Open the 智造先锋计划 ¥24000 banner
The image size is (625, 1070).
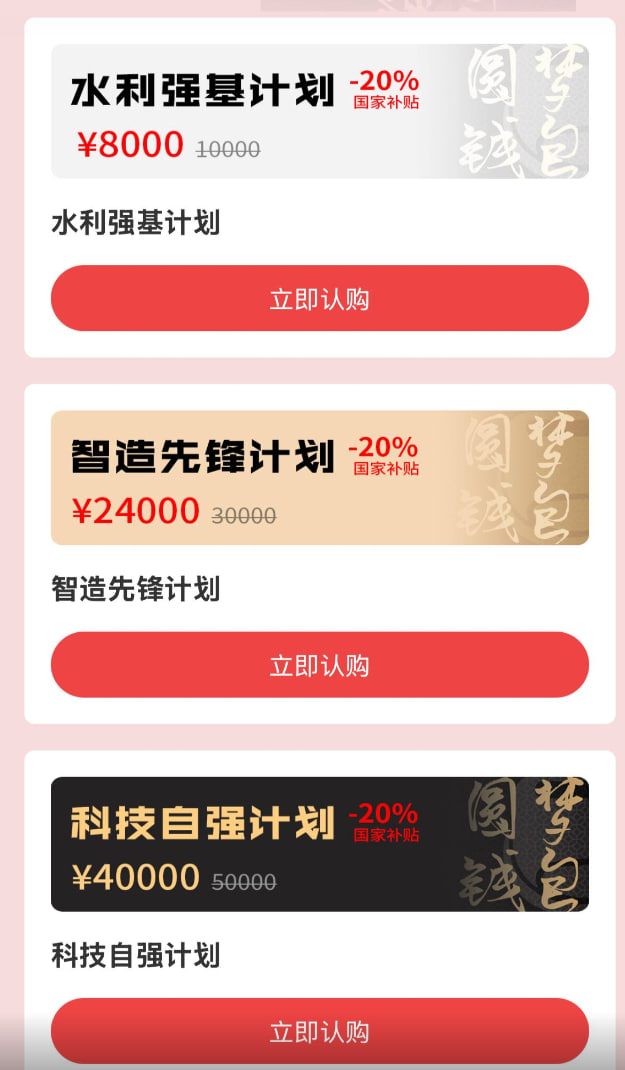tap(319, 478)
